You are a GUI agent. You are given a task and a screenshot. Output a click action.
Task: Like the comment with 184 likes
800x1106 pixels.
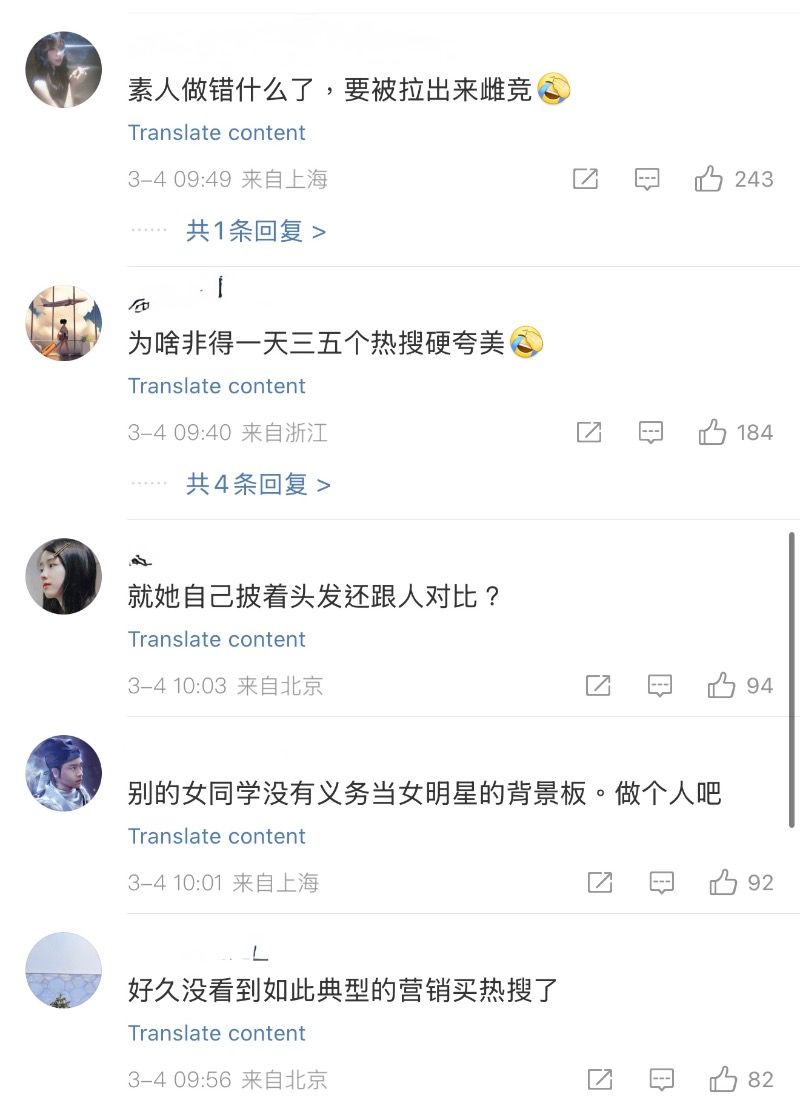tap(713, 433)
